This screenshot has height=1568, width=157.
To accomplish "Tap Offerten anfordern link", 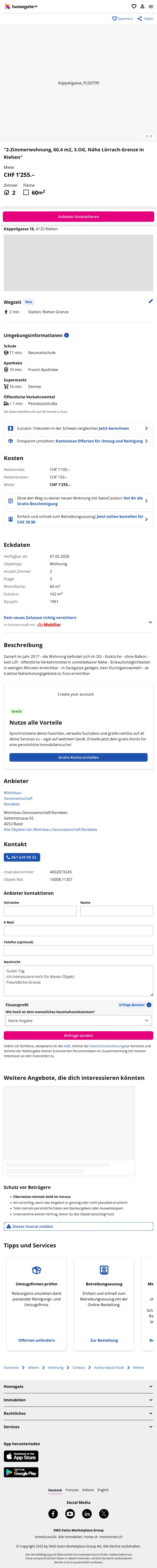I will click(36, 1340).
